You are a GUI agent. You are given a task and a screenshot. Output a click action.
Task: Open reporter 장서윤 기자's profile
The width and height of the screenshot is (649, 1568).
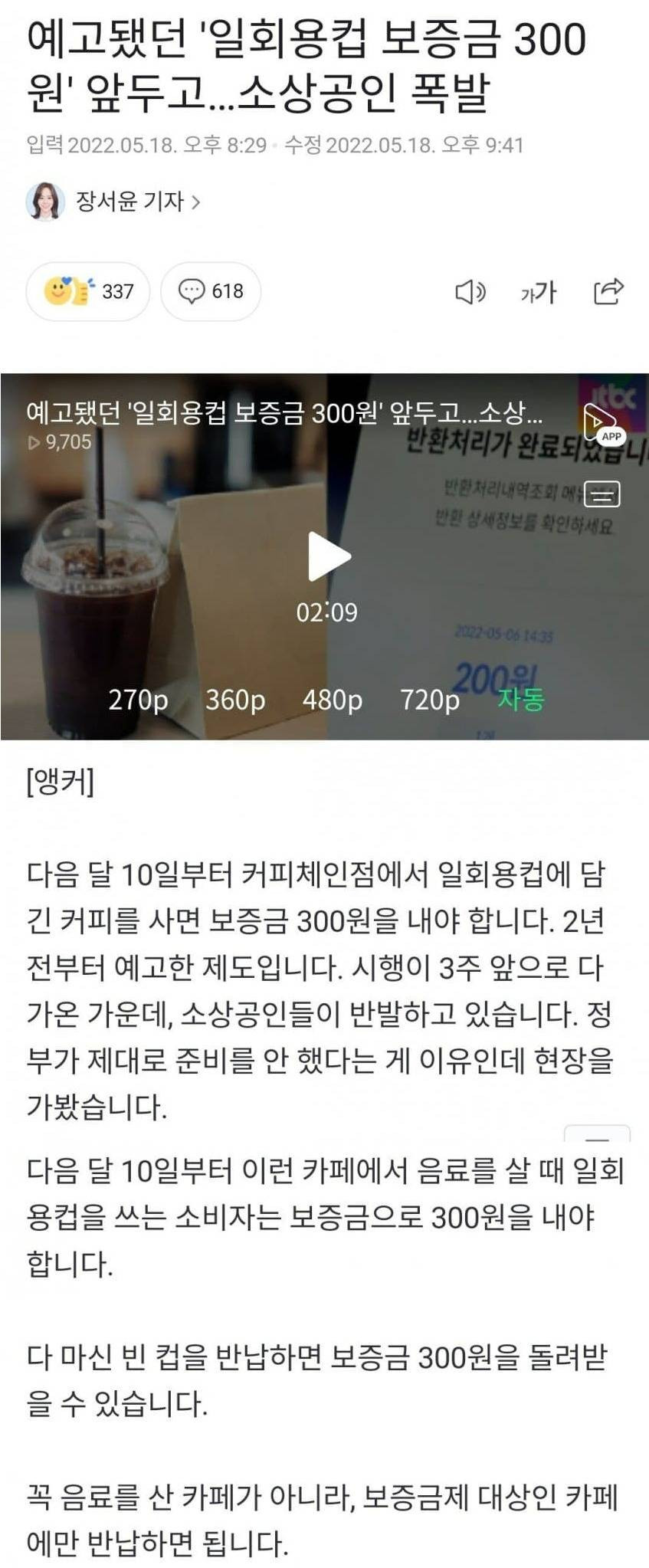point(130,202)
